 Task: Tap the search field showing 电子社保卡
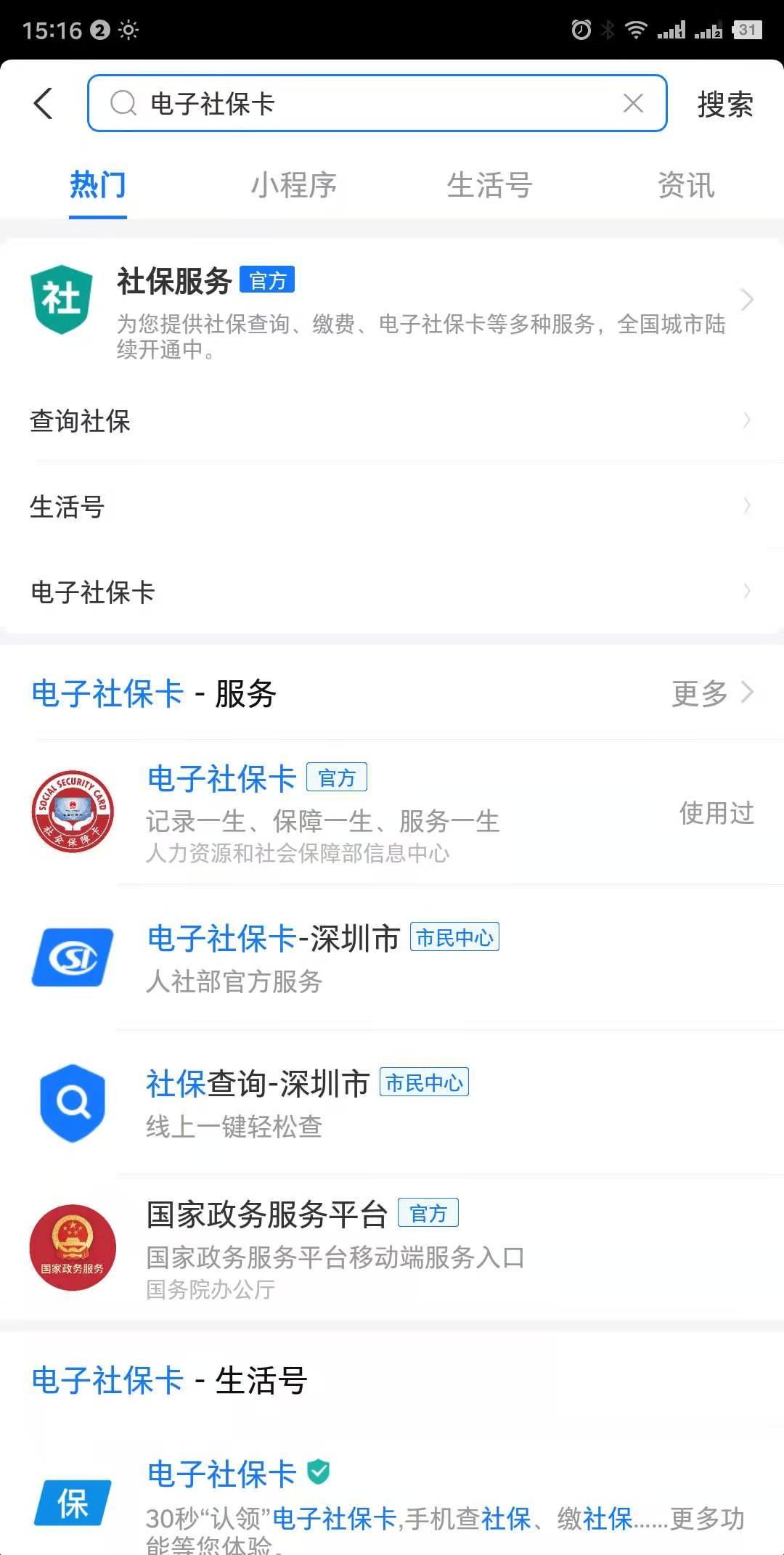click(363, 103)
